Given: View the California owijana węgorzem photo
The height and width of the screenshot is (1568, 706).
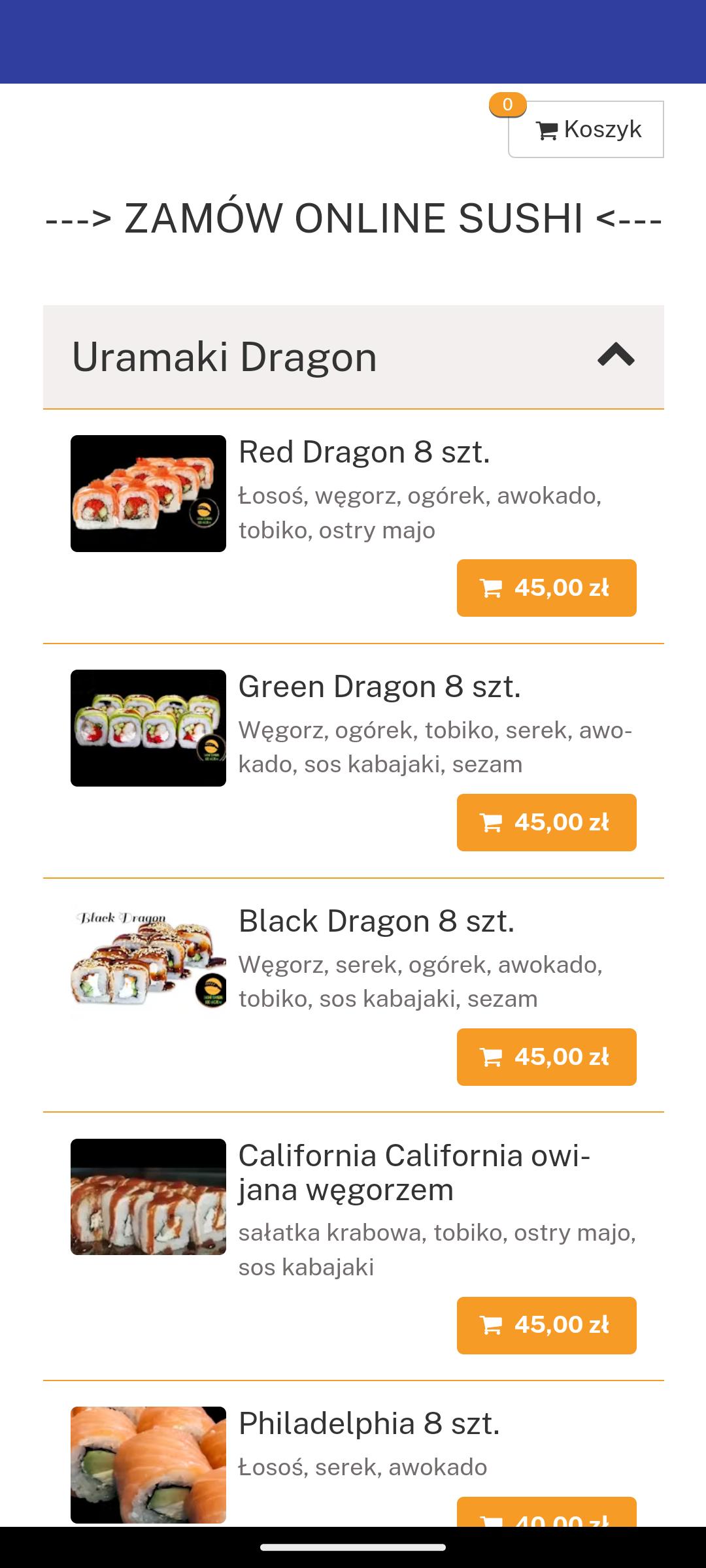Looking at the screenshot, I should click(148, 1197).
